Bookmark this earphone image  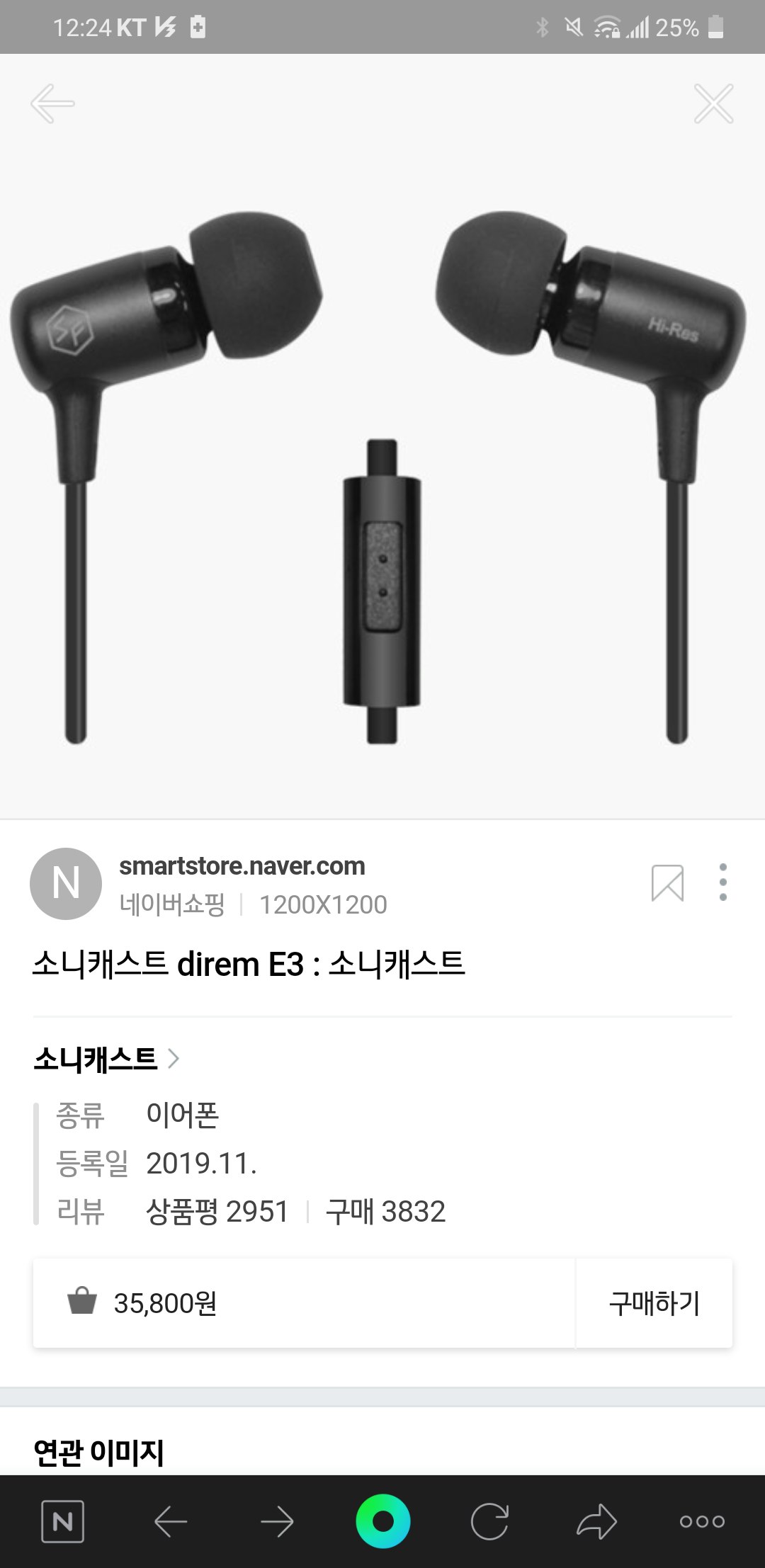[667, 883]
